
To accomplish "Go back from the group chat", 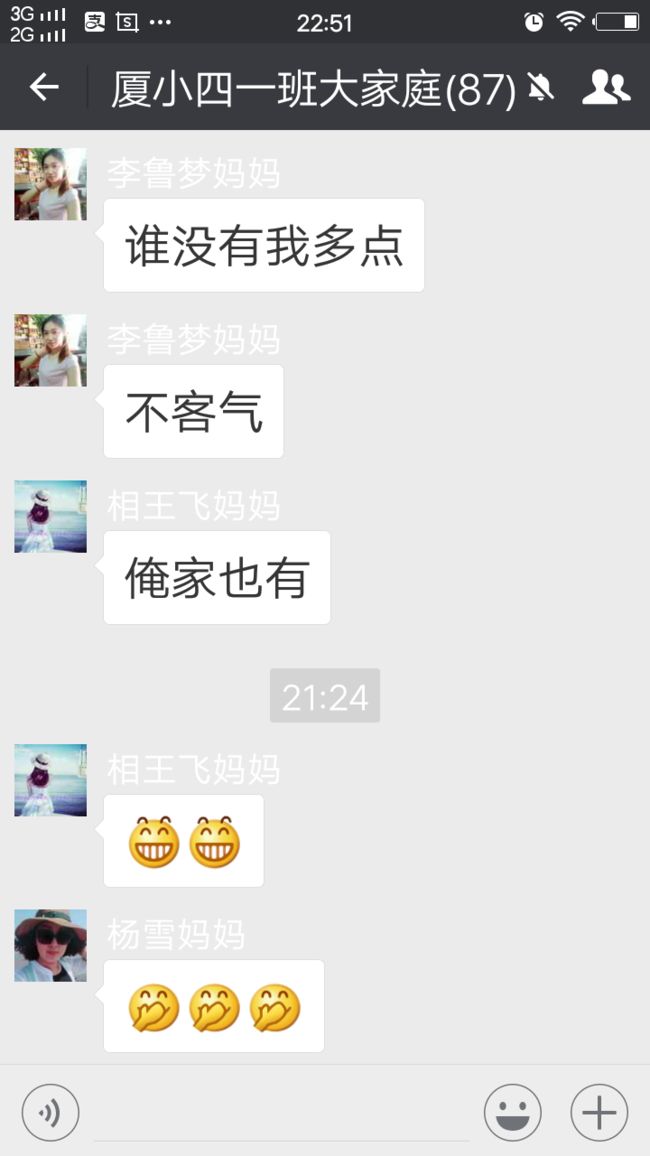I will 43,88.
